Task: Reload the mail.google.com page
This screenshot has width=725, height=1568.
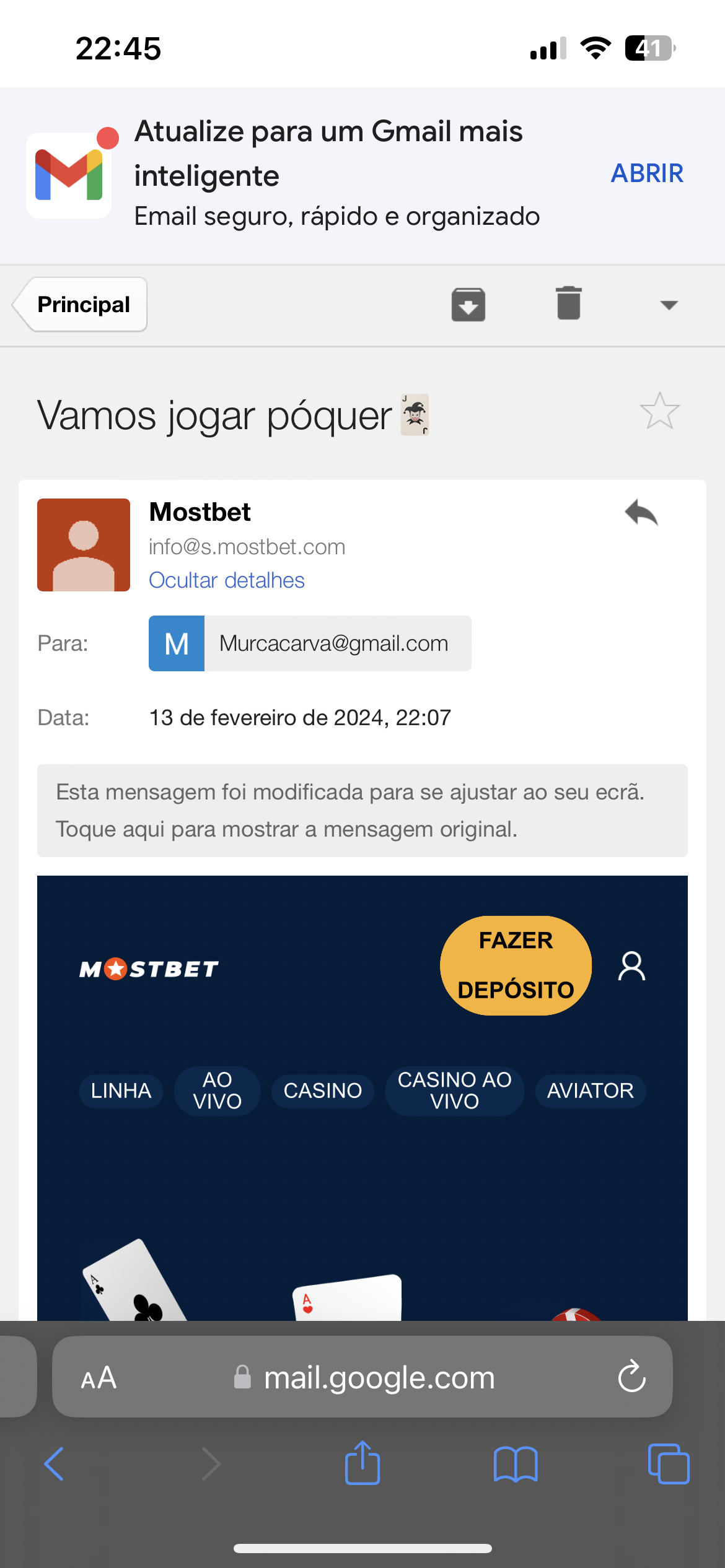Action: [x=631, y=1377]
